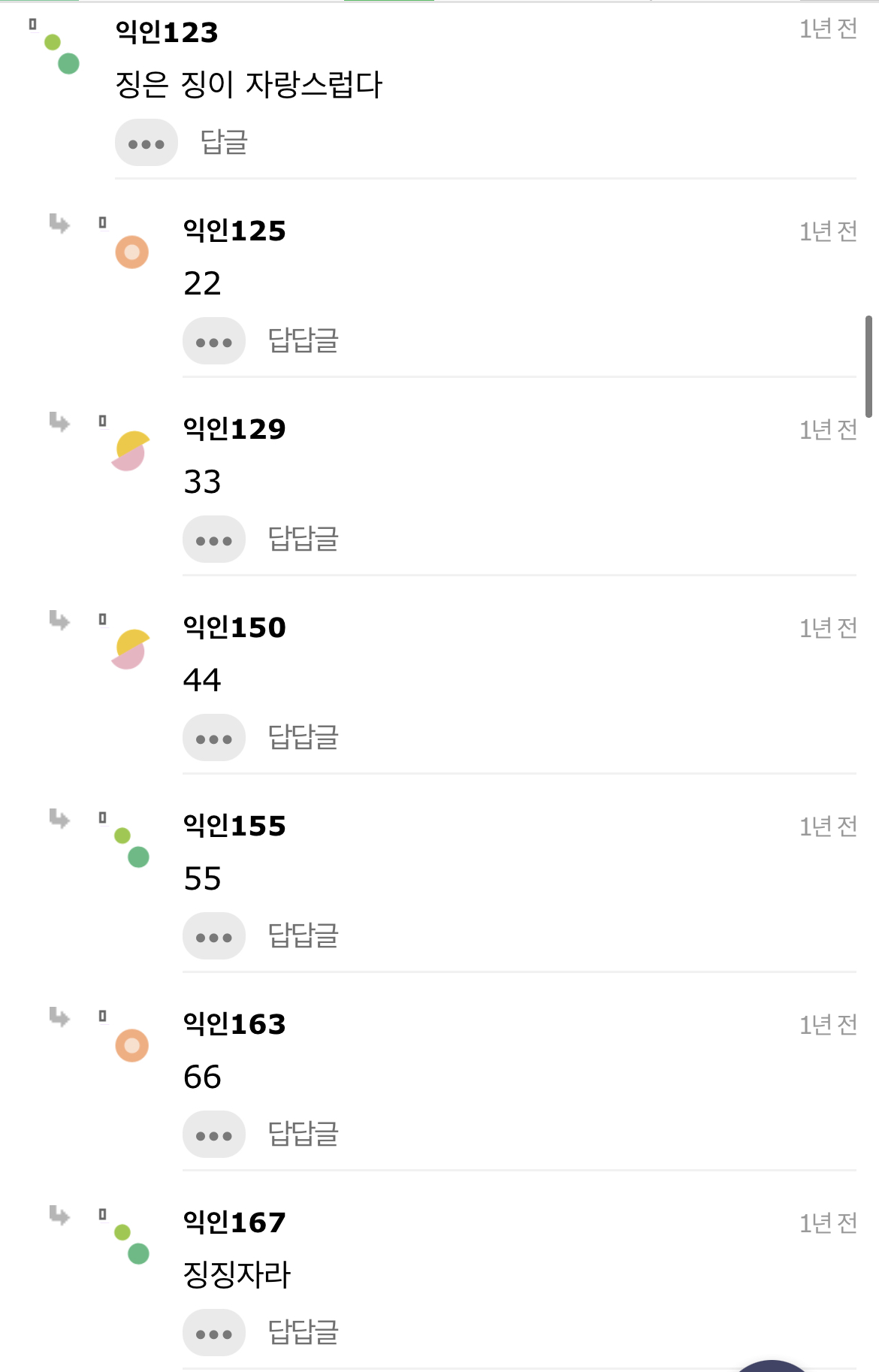
Task: Open more options for 익인163's reply
Action: (213, 1135)
